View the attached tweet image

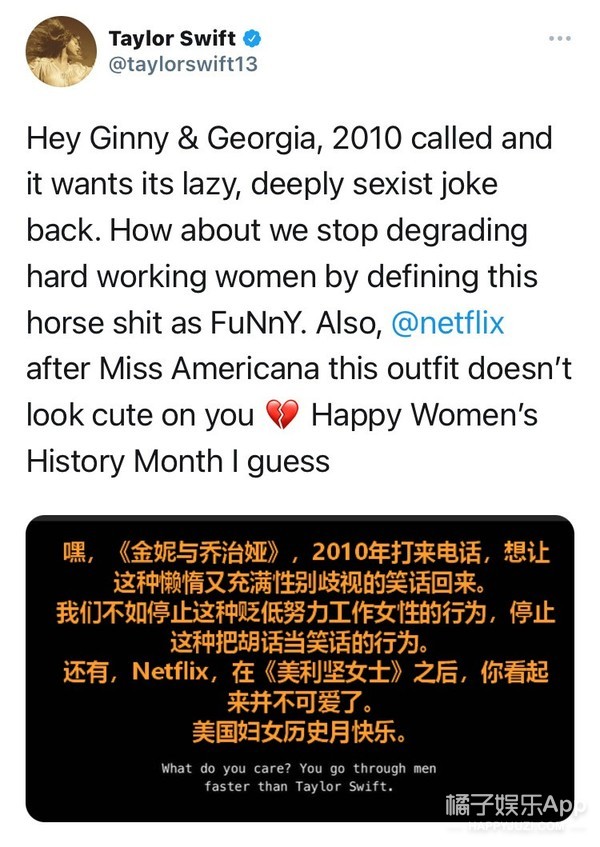(300, 667)
